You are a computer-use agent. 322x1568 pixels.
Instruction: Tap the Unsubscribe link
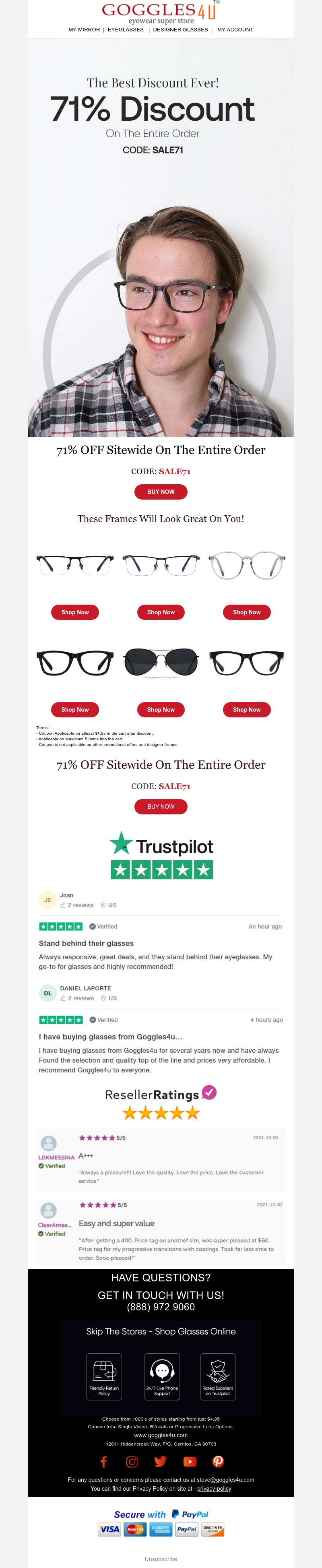click(x=161, y=1559)
